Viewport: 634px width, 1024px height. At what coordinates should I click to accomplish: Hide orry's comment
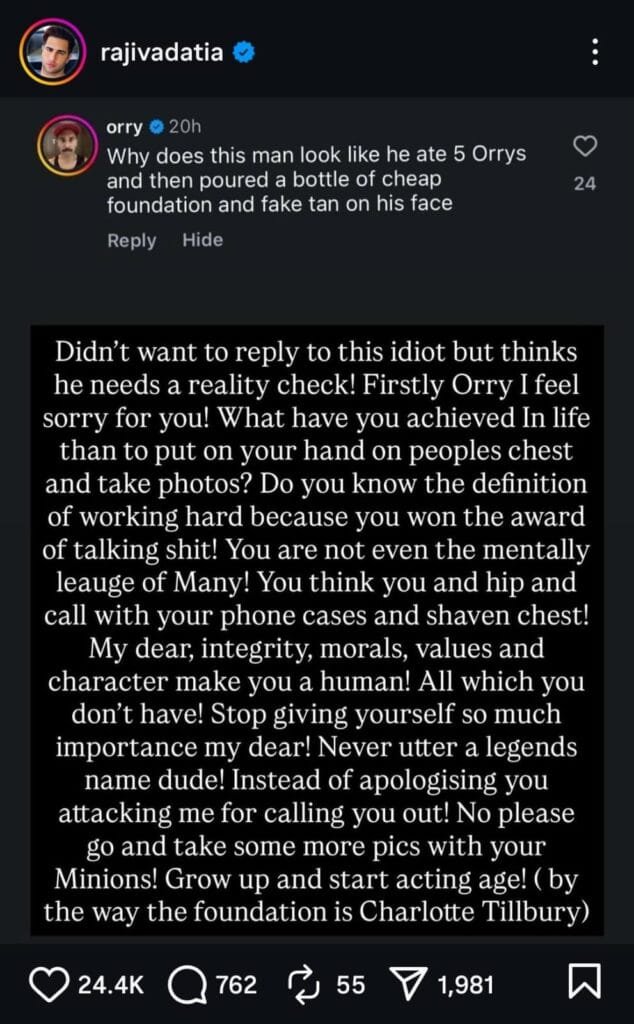[202, 240]
